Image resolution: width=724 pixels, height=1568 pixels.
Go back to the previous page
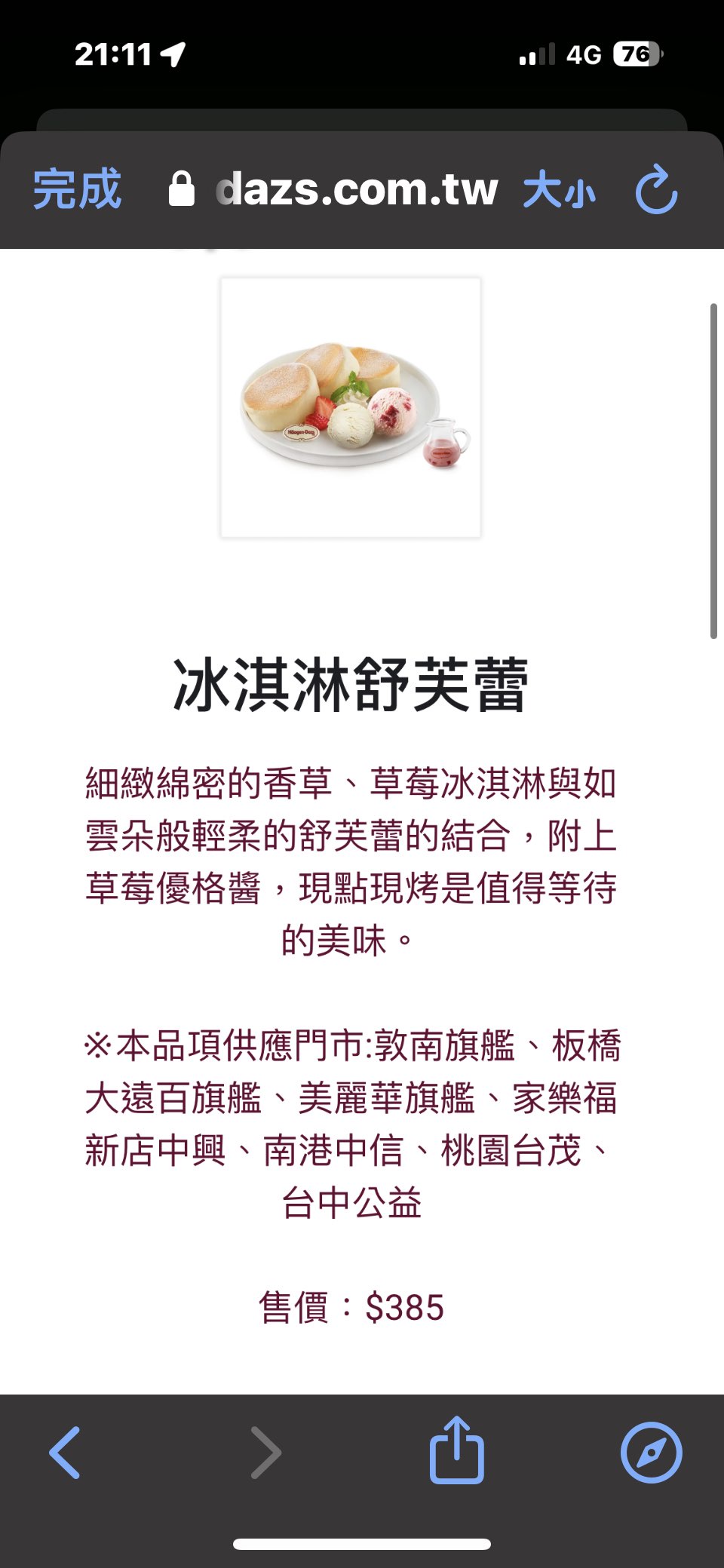65,1452
